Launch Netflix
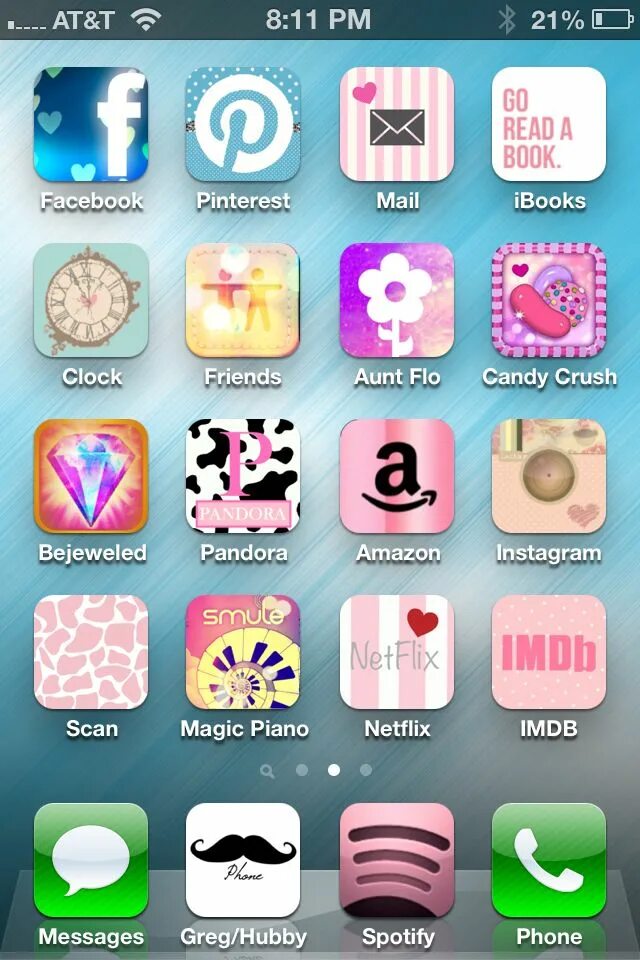This screenshot has height=960, width=640. coord(397,652)
